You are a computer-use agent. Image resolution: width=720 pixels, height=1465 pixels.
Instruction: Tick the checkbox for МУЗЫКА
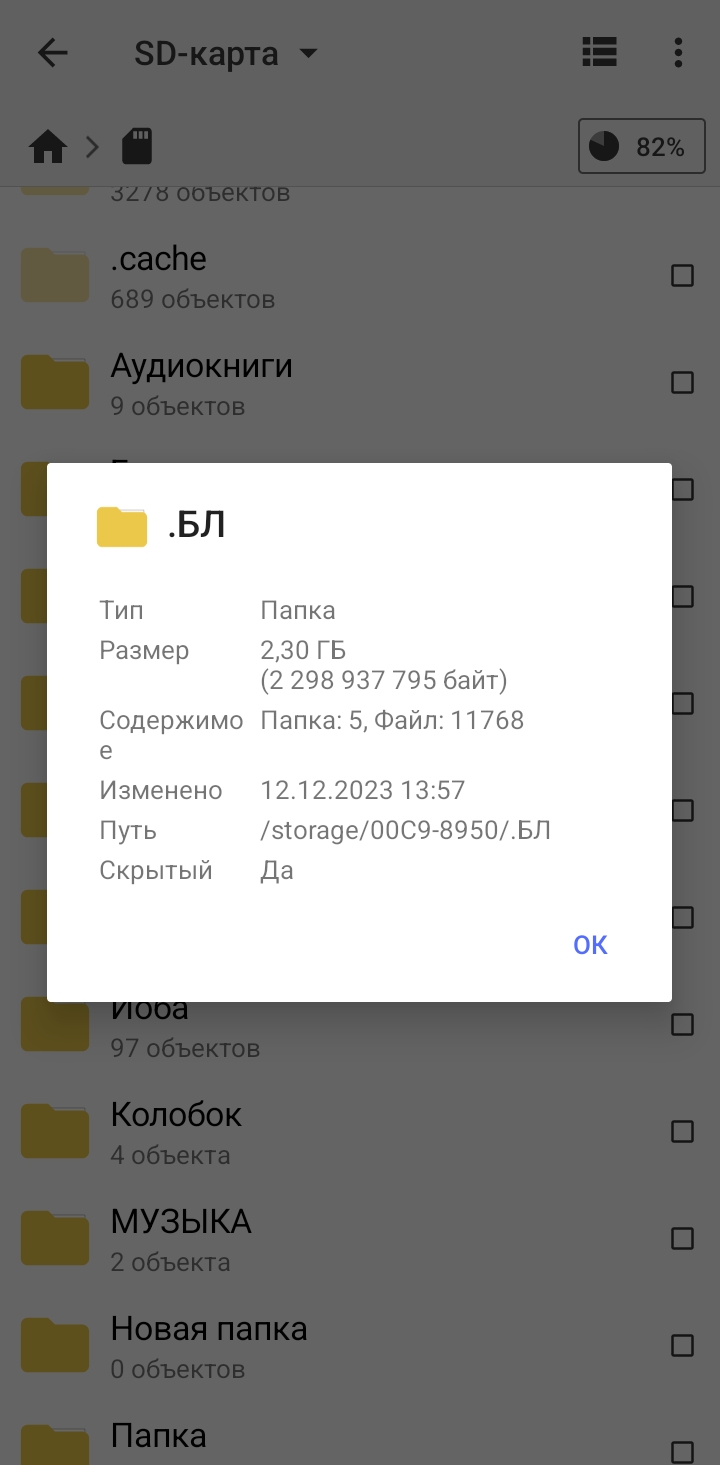point(682,1239)
